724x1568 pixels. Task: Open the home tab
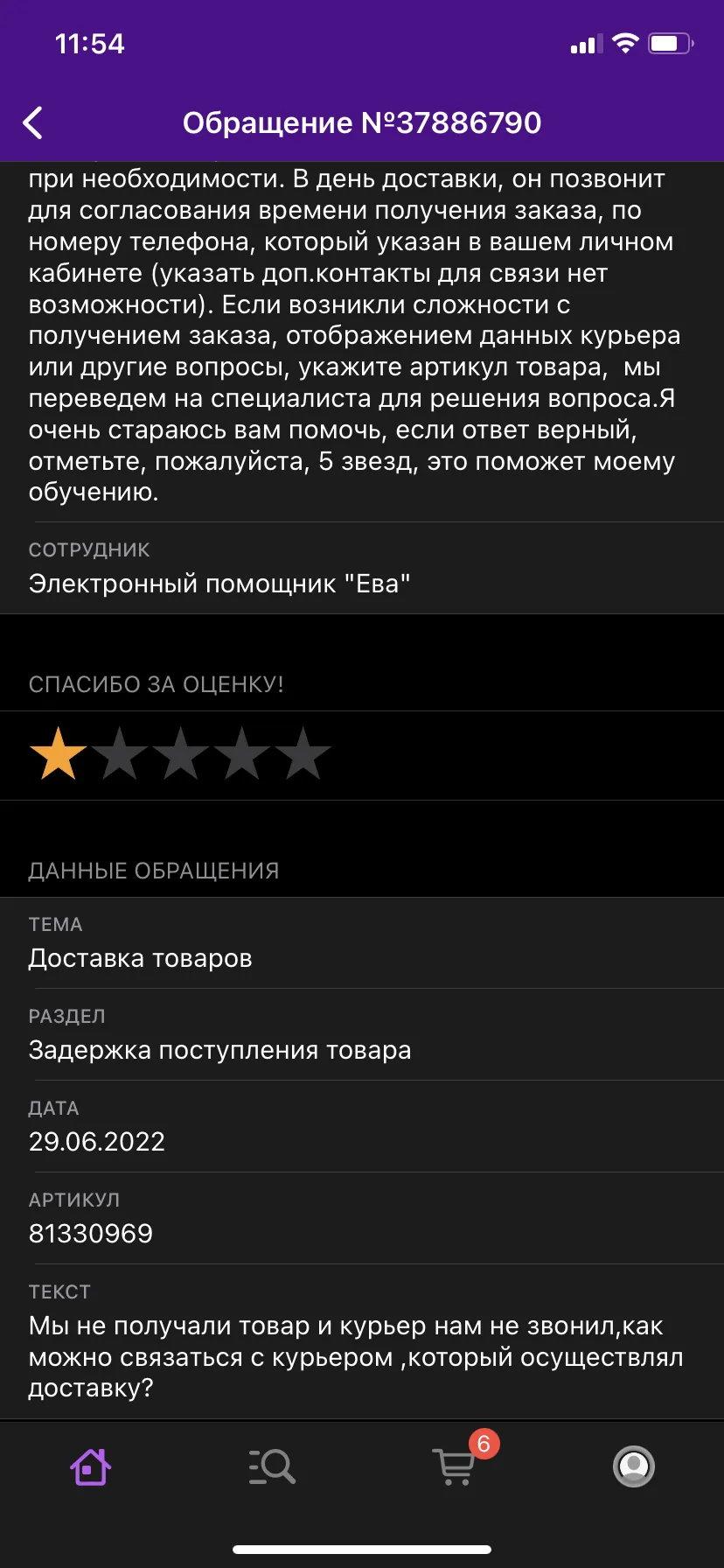[90, 1466]
